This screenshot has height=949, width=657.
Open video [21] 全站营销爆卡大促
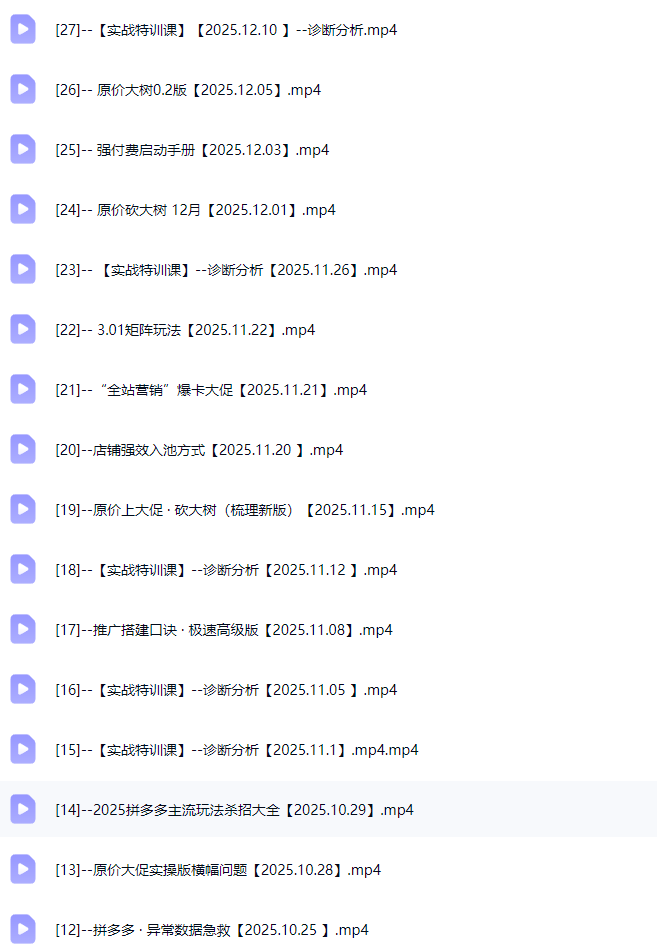[211, 390]
